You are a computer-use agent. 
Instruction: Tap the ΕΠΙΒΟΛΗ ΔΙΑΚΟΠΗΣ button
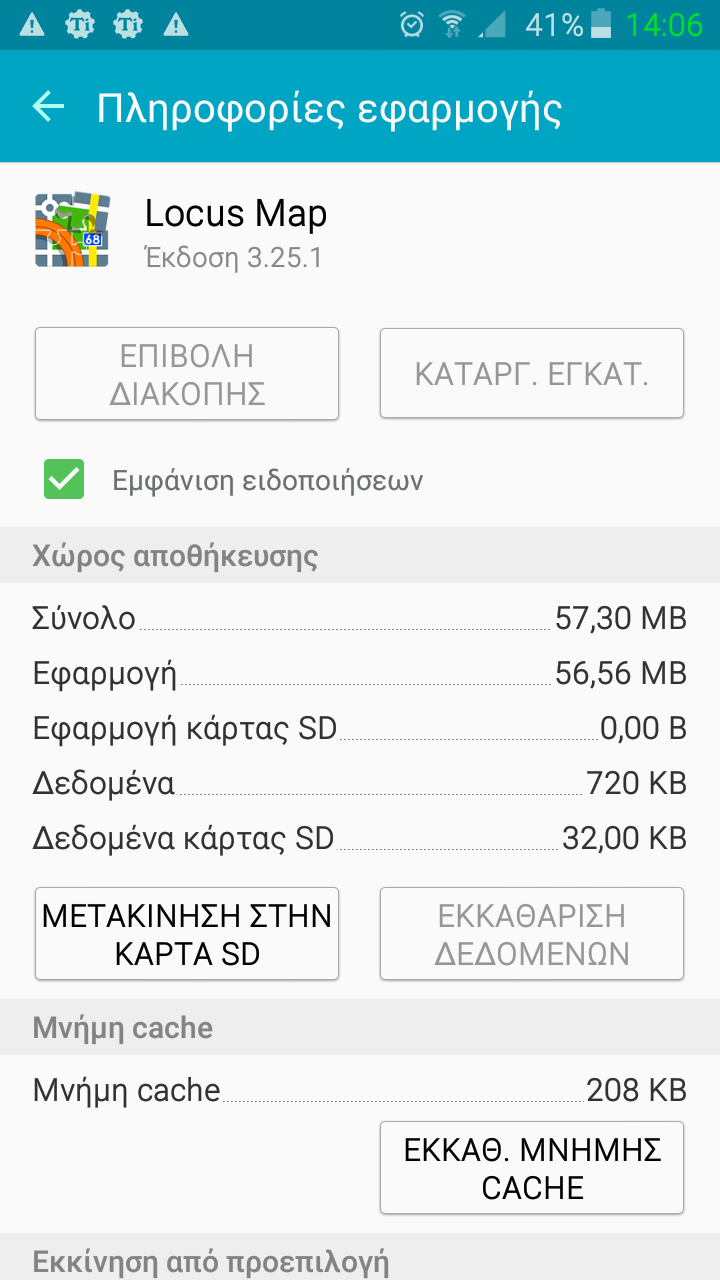(x=187, y=374)
